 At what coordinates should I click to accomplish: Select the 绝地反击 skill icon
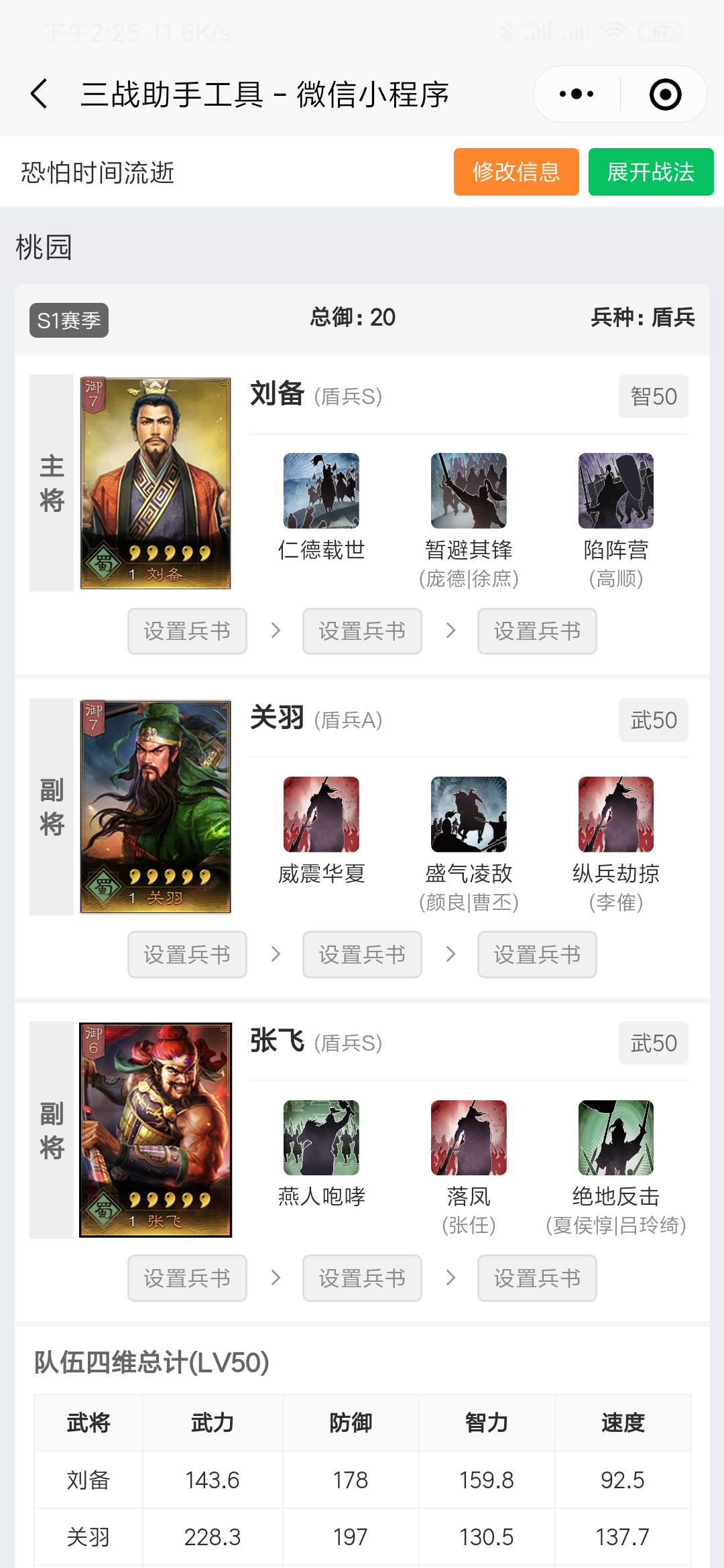[x=615, y=1138]
